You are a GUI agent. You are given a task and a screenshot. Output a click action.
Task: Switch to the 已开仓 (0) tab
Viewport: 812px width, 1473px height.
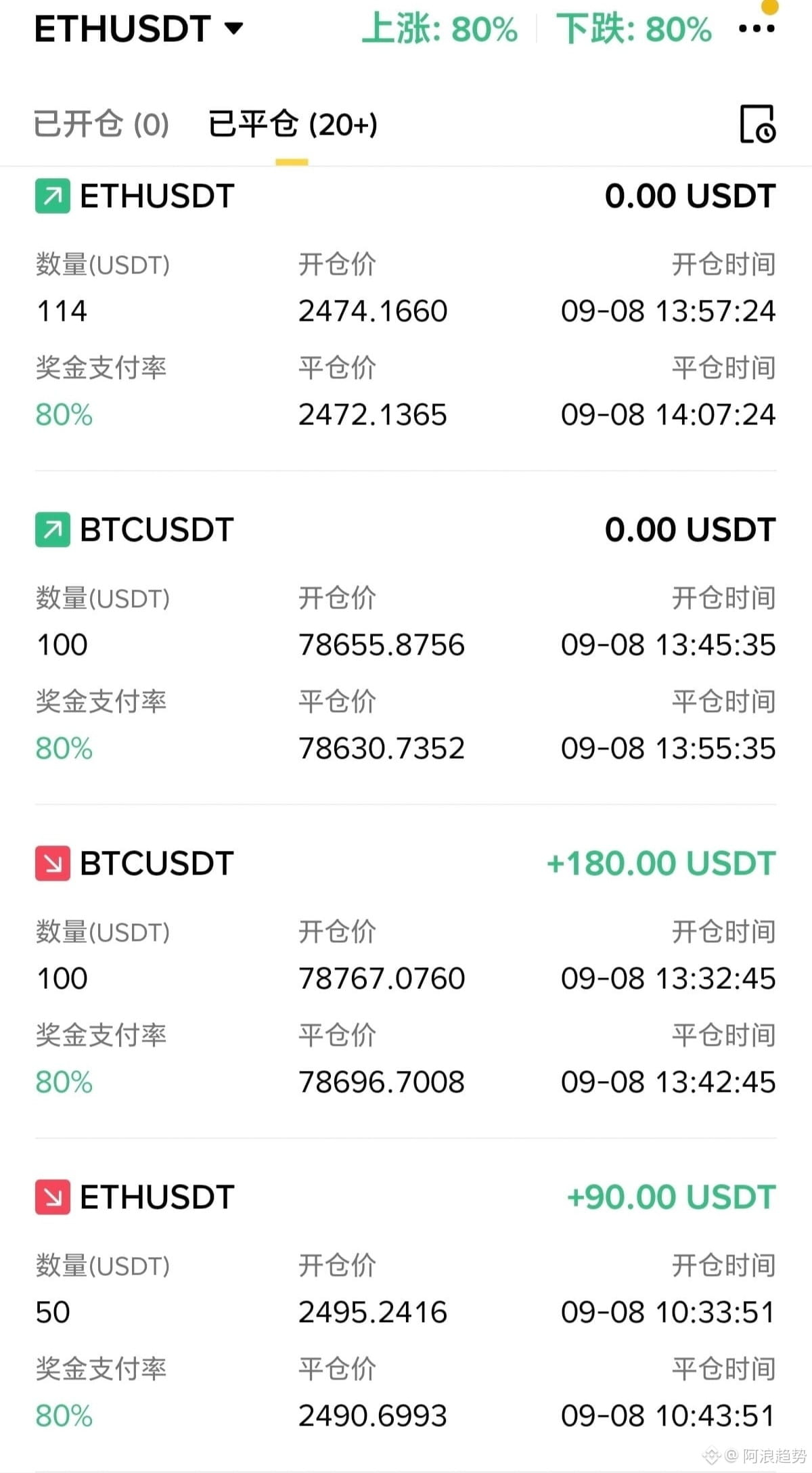click(101, 125)
